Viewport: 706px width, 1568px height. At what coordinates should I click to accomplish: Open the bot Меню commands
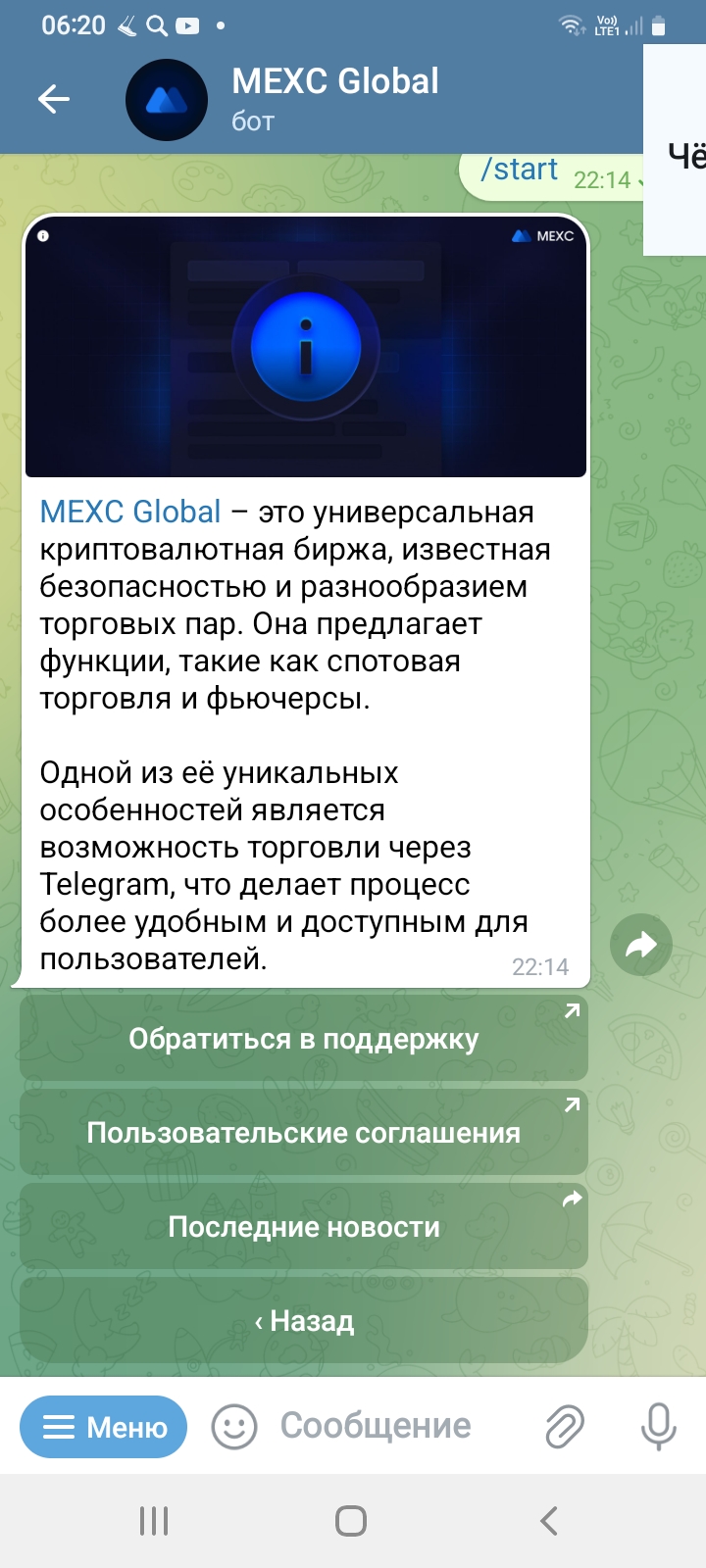click(104, 1427)
